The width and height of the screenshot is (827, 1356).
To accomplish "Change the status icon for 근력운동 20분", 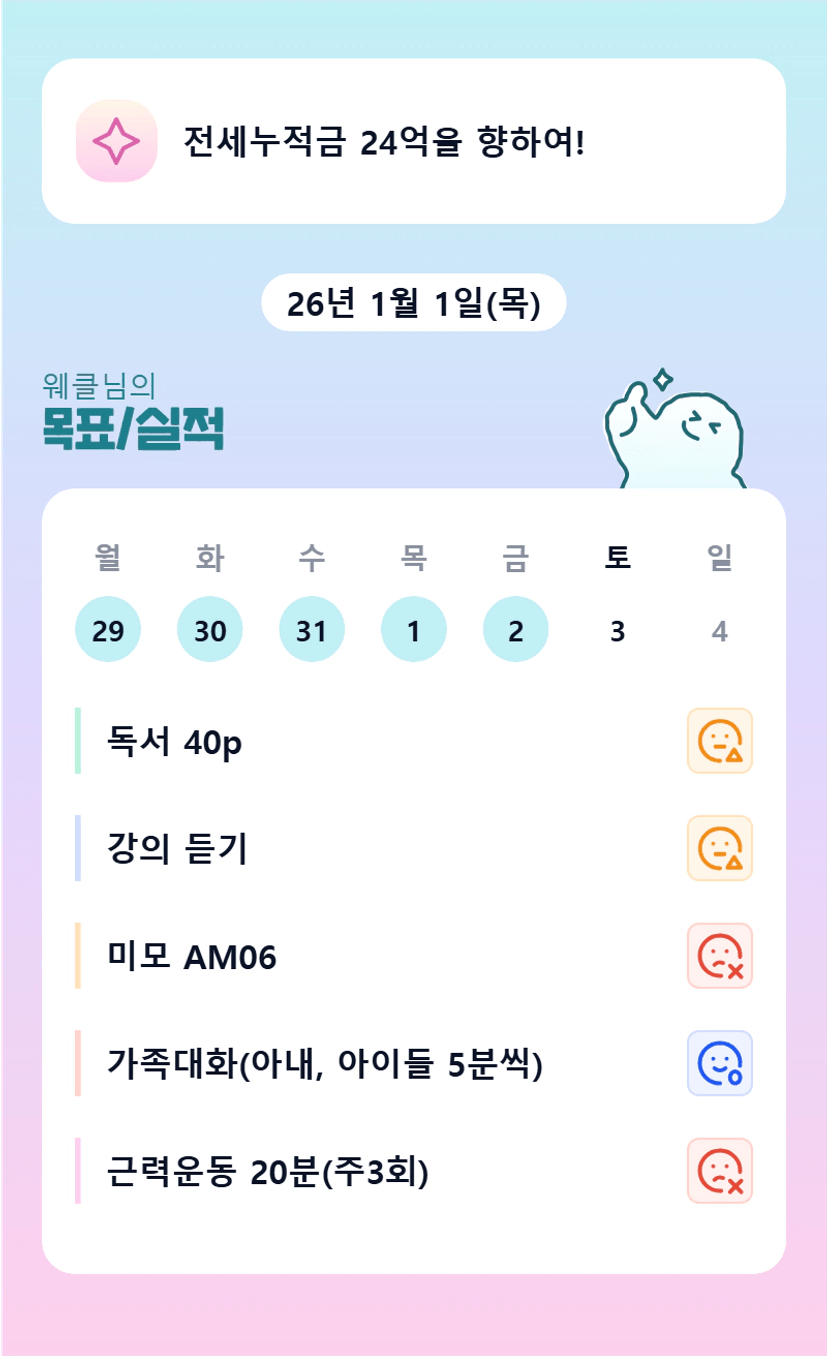I will (x=719, y=1171).
